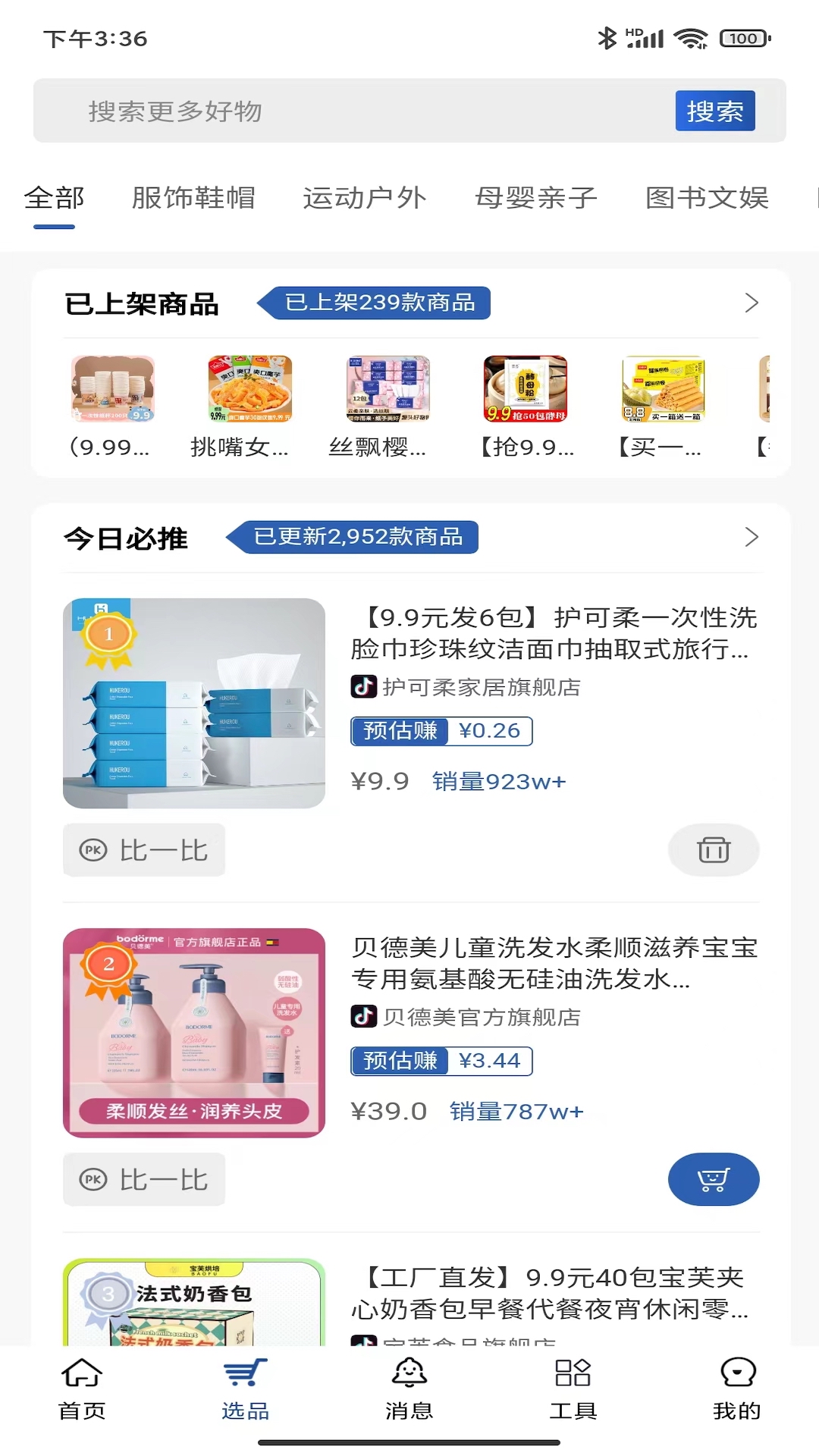Viewport: 819px width, 1456px height.
Task: Select the 选品 shopping cart navigation icon
Action: [x=244, y=1373]
